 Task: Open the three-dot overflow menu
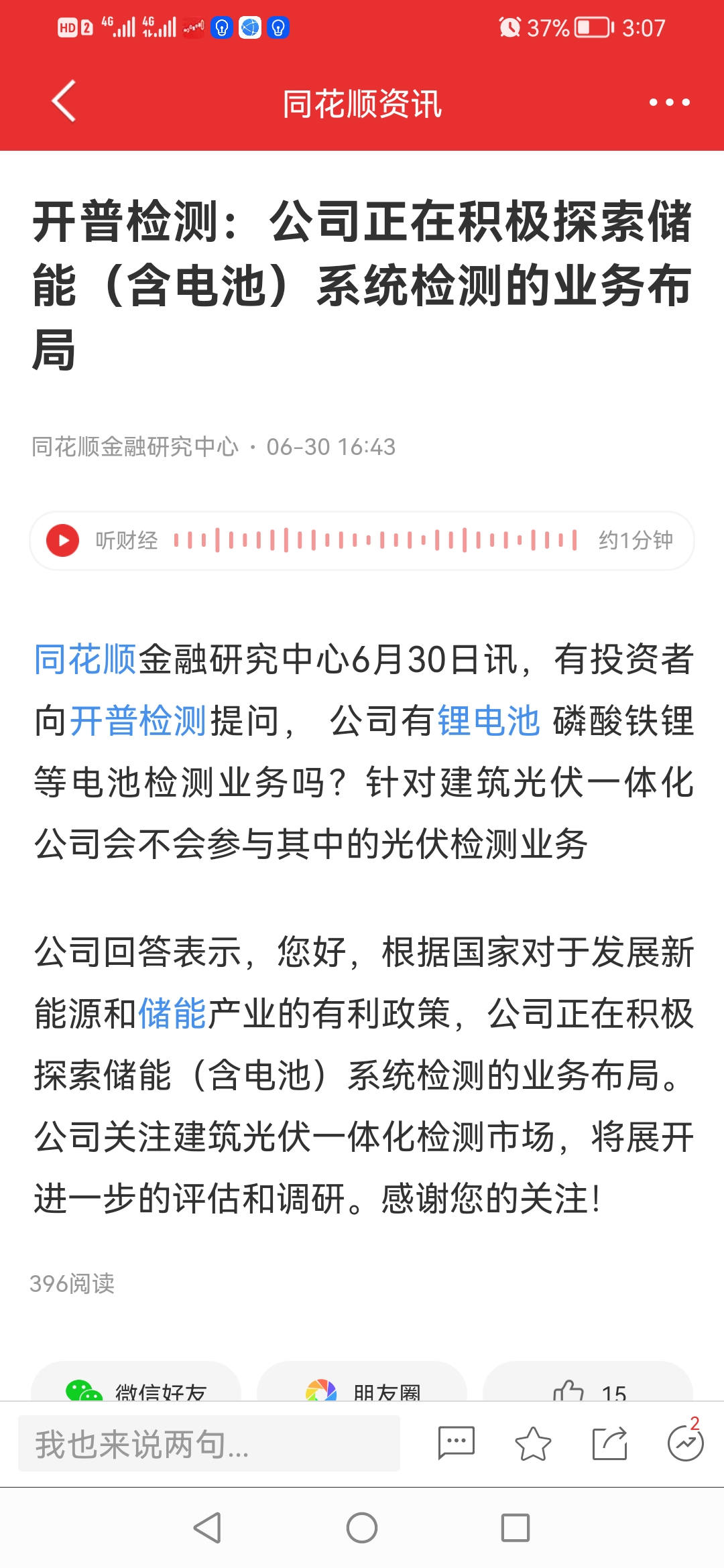click(669, 103)
